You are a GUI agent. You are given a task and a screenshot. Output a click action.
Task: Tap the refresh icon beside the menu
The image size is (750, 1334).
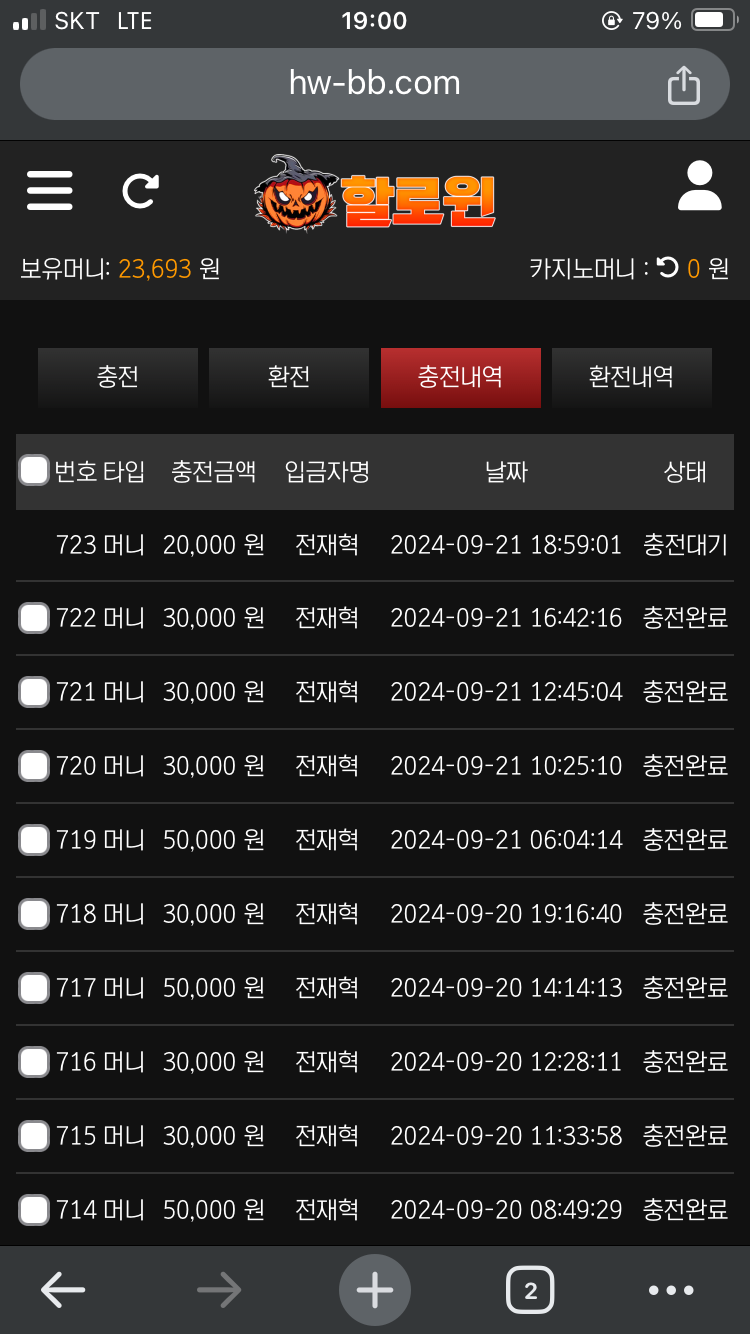(x=140, y=190)
